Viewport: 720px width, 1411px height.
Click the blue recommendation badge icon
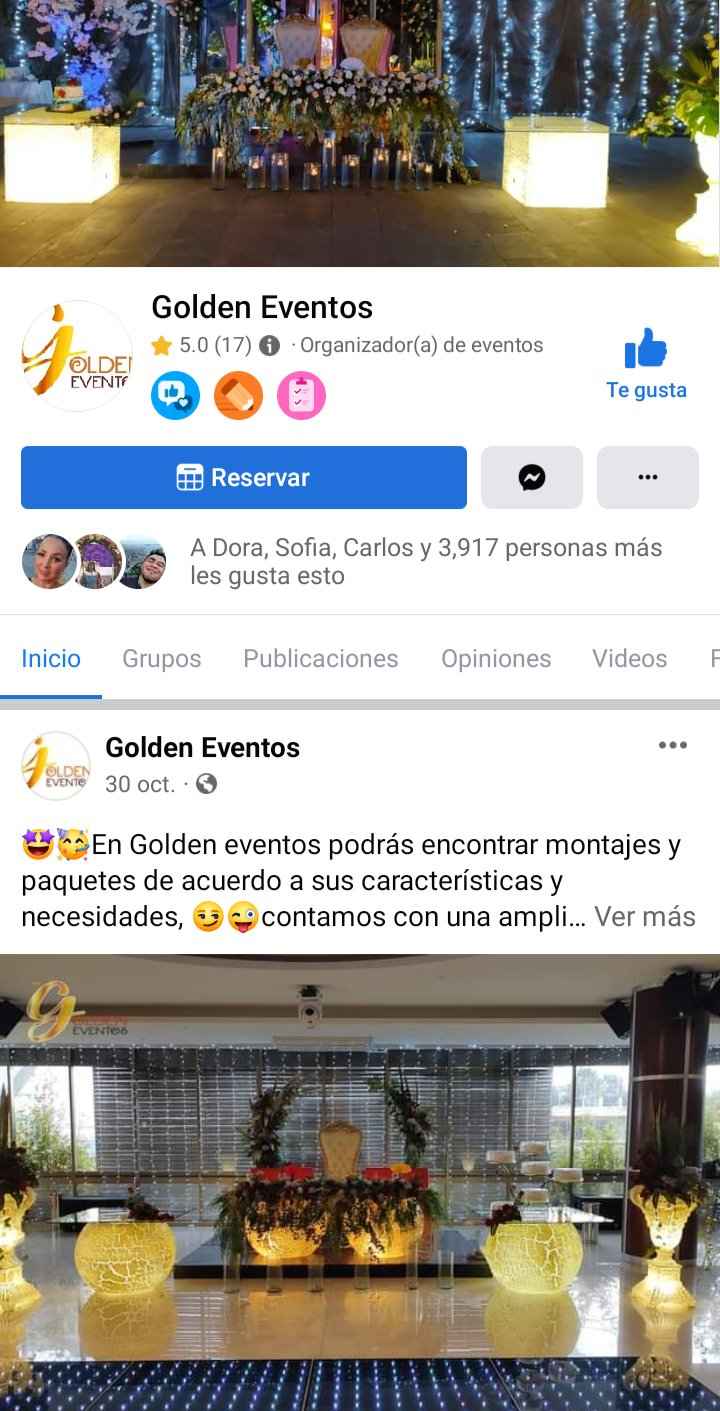[x=176, y=395]
